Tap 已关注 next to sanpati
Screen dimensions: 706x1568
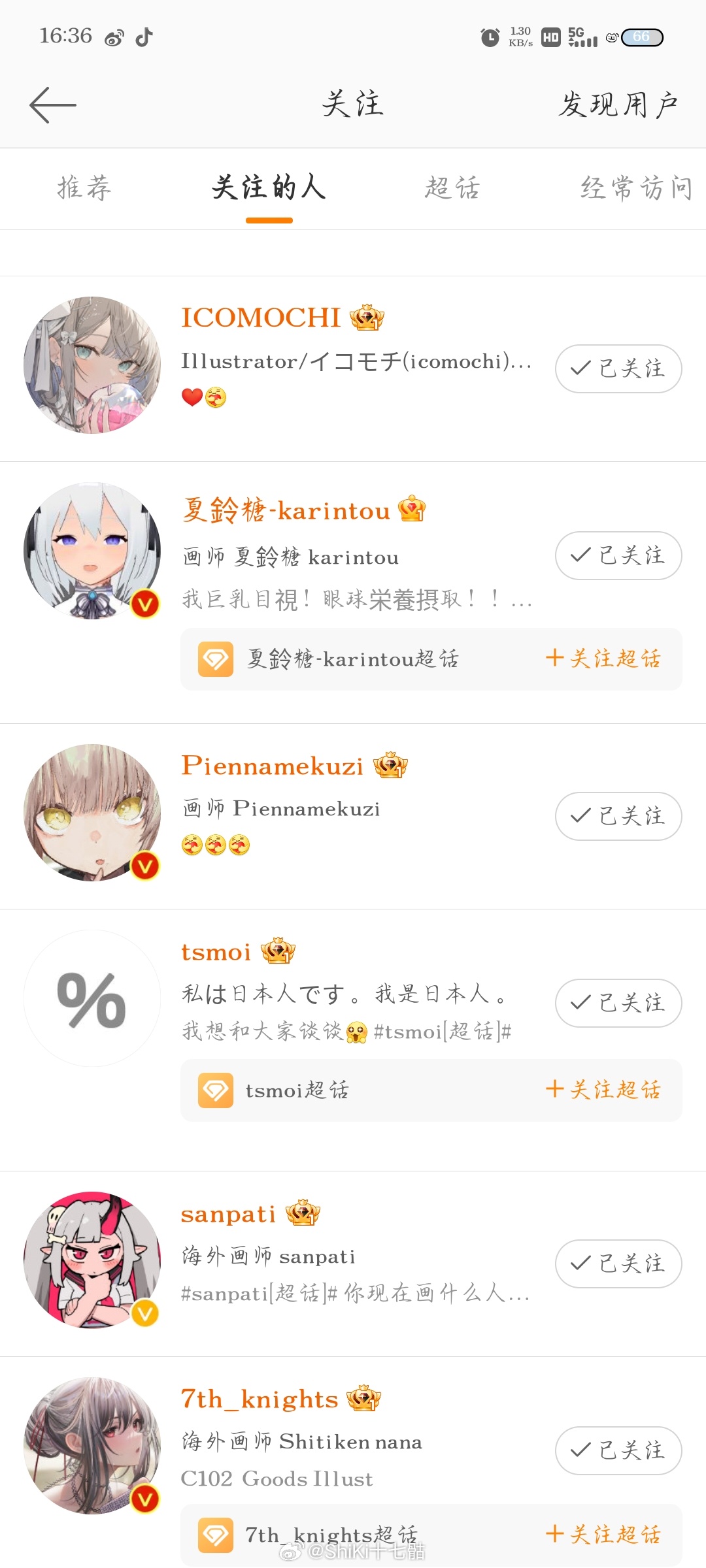coord(618,1264)
